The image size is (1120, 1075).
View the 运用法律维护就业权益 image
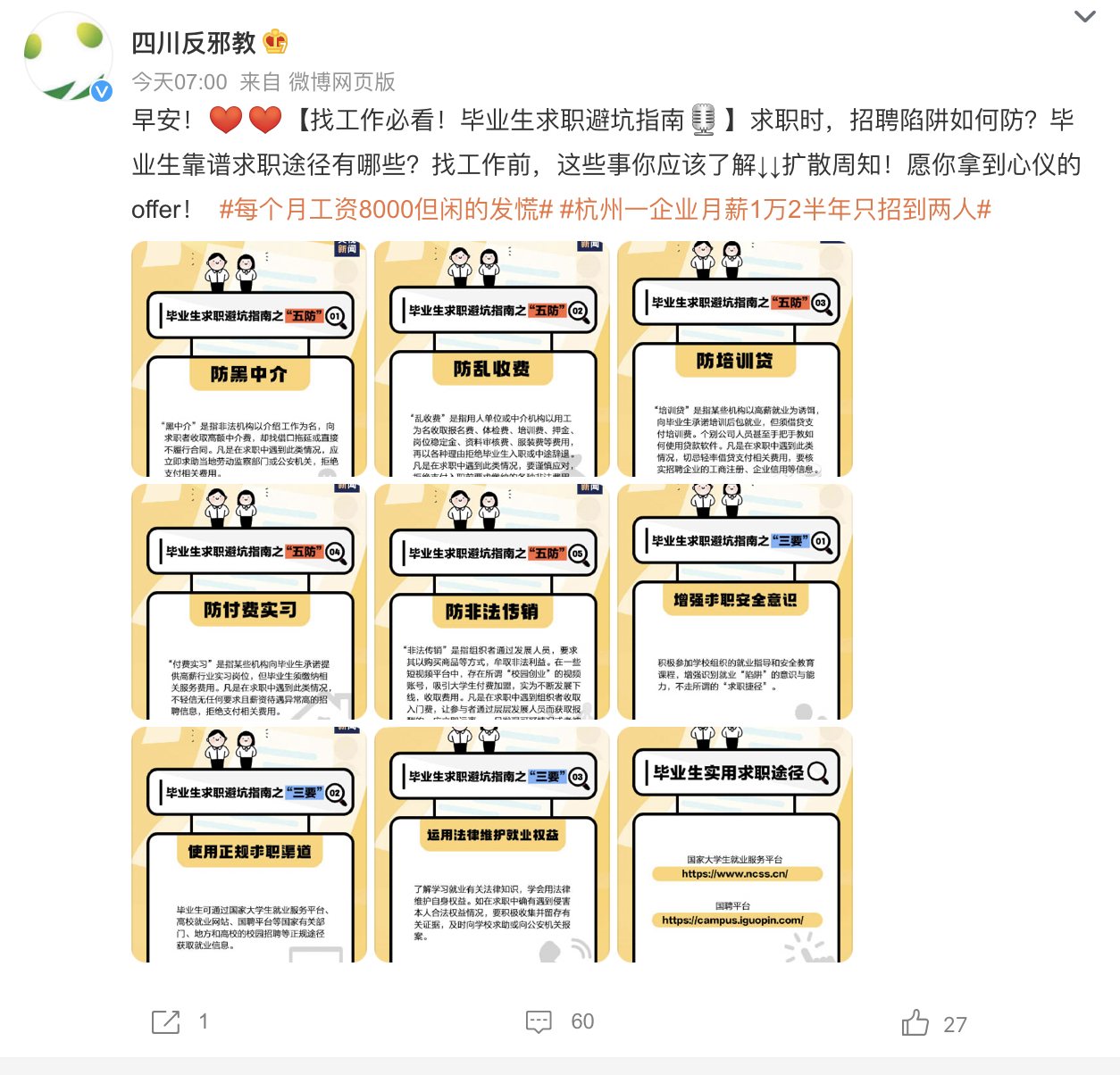point(492,845)
